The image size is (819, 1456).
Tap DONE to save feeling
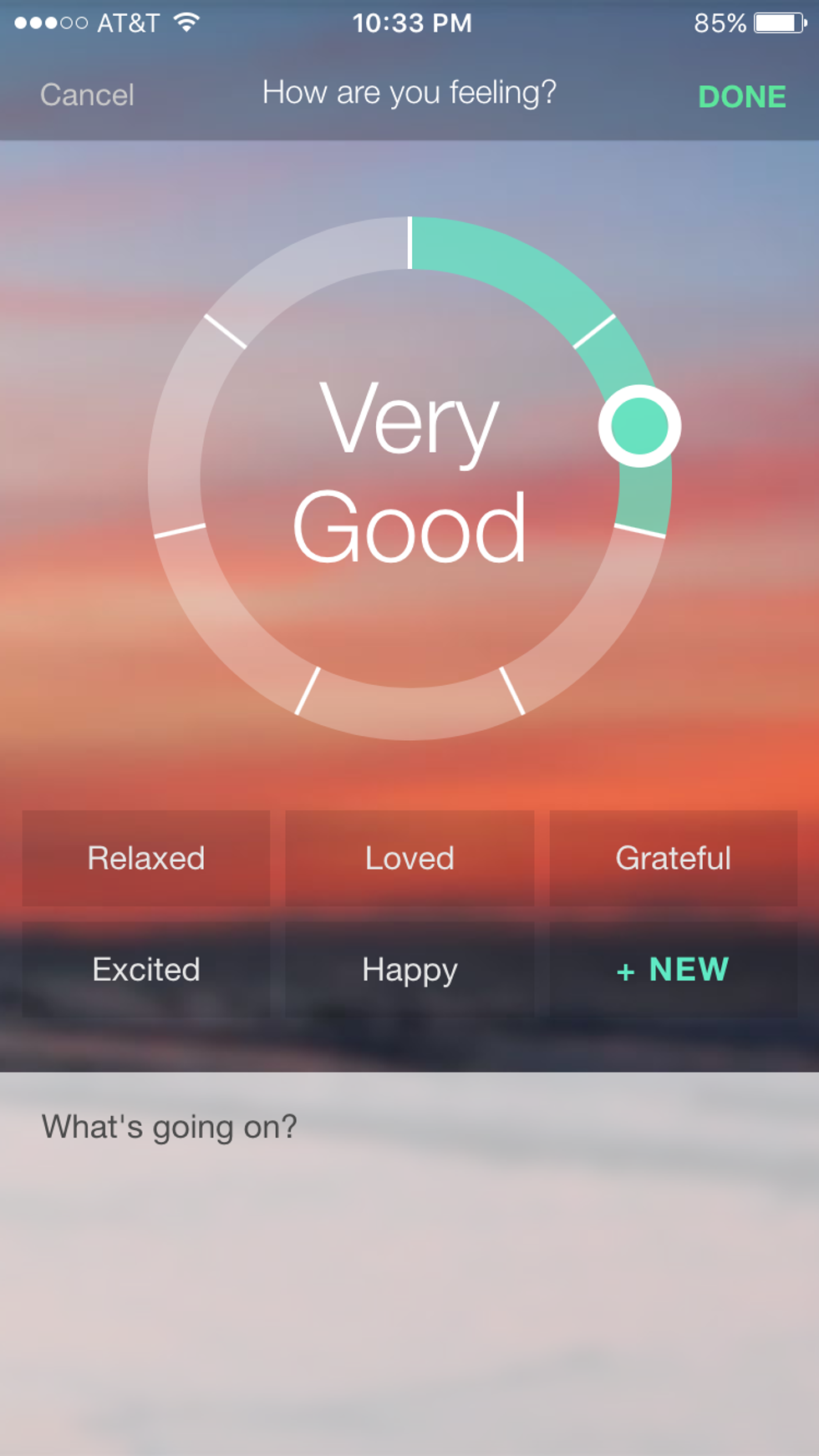(741, 97)
